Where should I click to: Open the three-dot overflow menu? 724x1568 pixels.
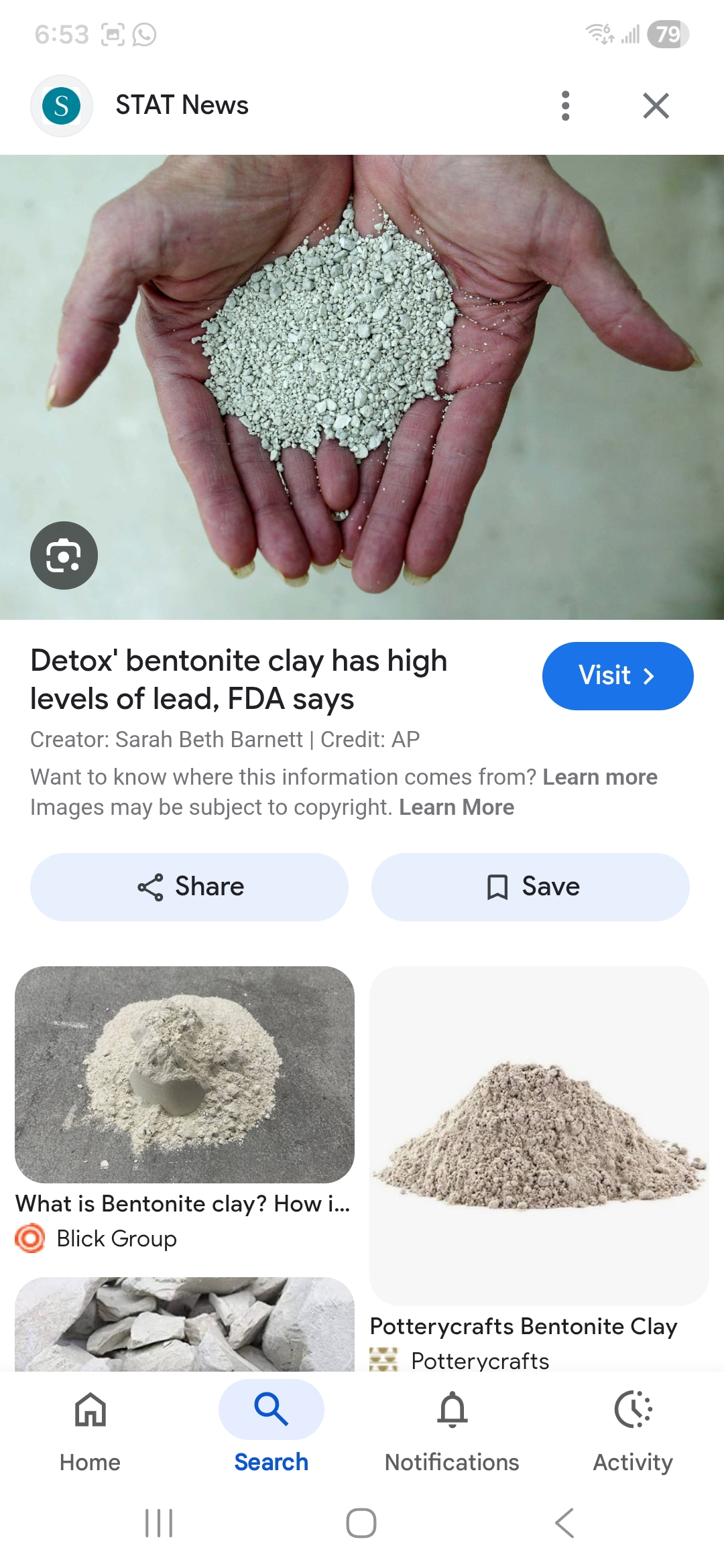tap(565, 106)
